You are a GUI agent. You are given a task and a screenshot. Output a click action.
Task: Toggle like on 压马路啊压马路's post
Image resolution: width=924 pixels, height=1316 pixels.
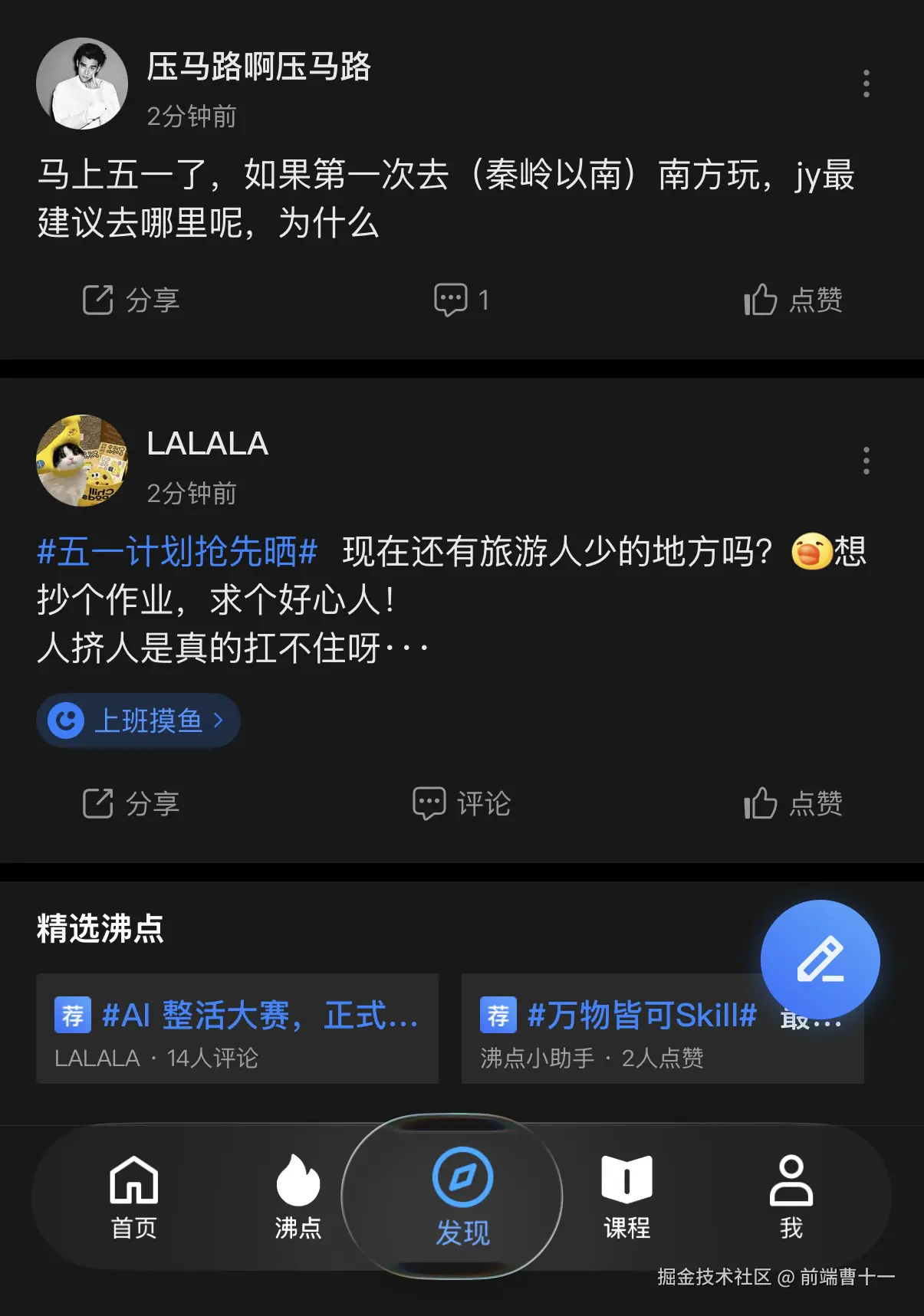coord(794,300)
